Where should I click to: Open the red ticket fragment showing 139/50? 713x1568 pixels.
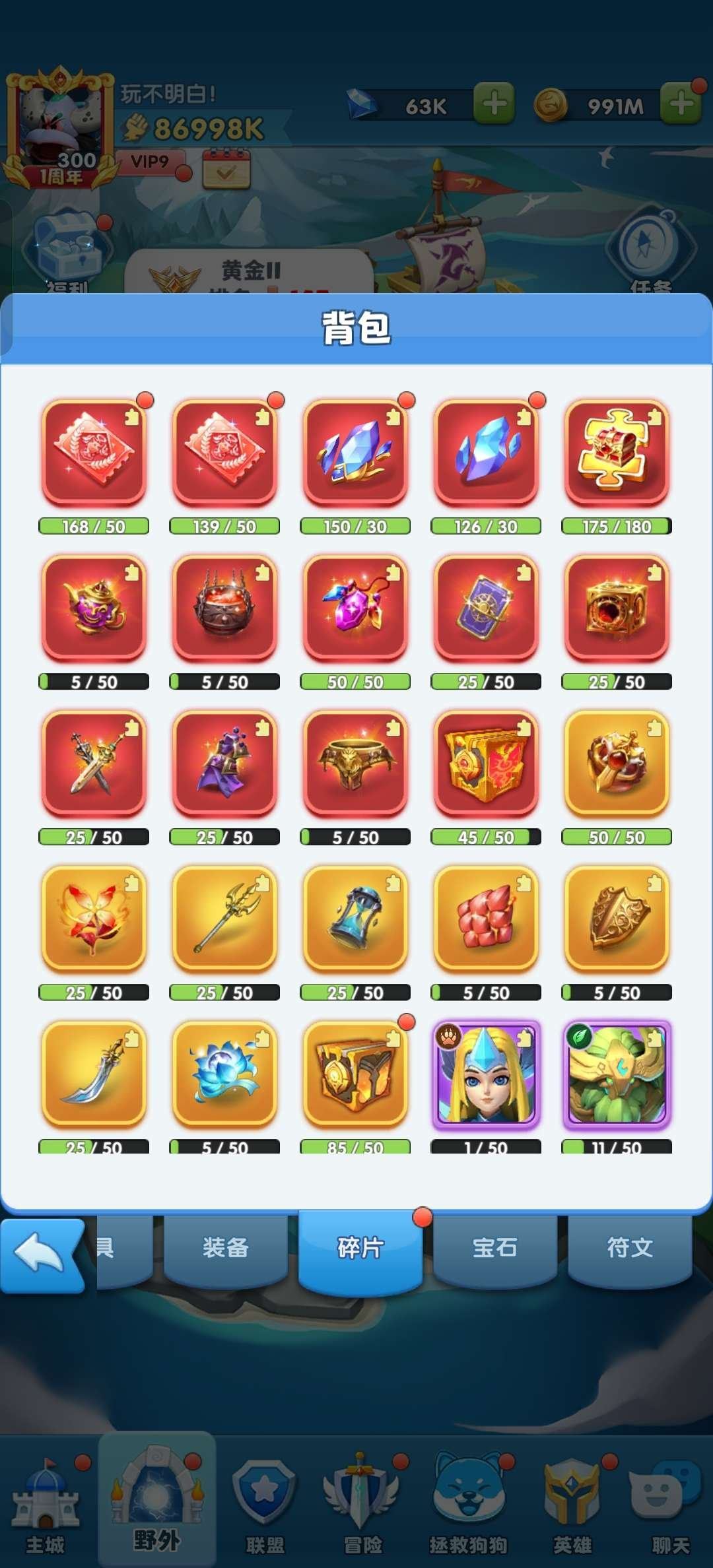[224, 453]
